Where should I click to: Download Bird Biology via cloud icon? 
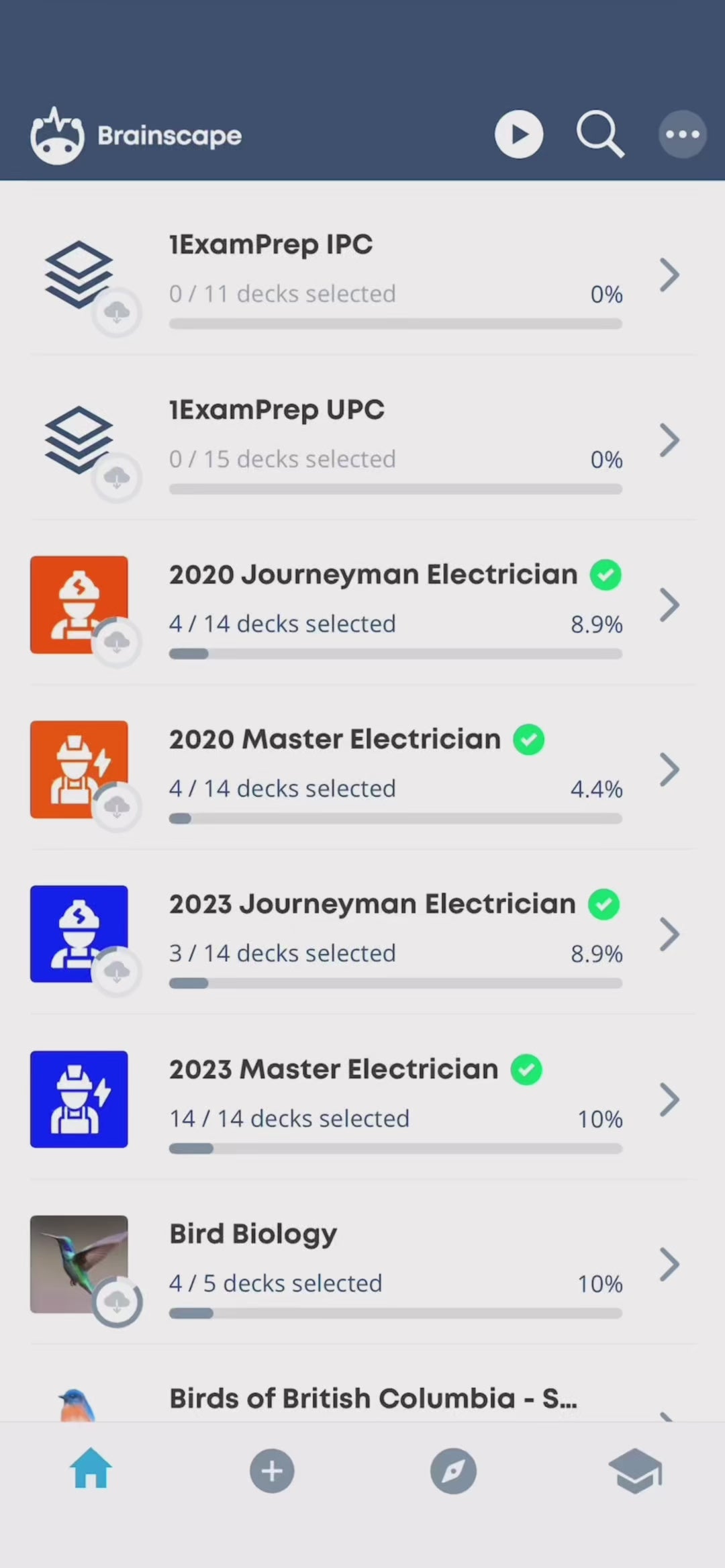click(x=117, y=1302)
